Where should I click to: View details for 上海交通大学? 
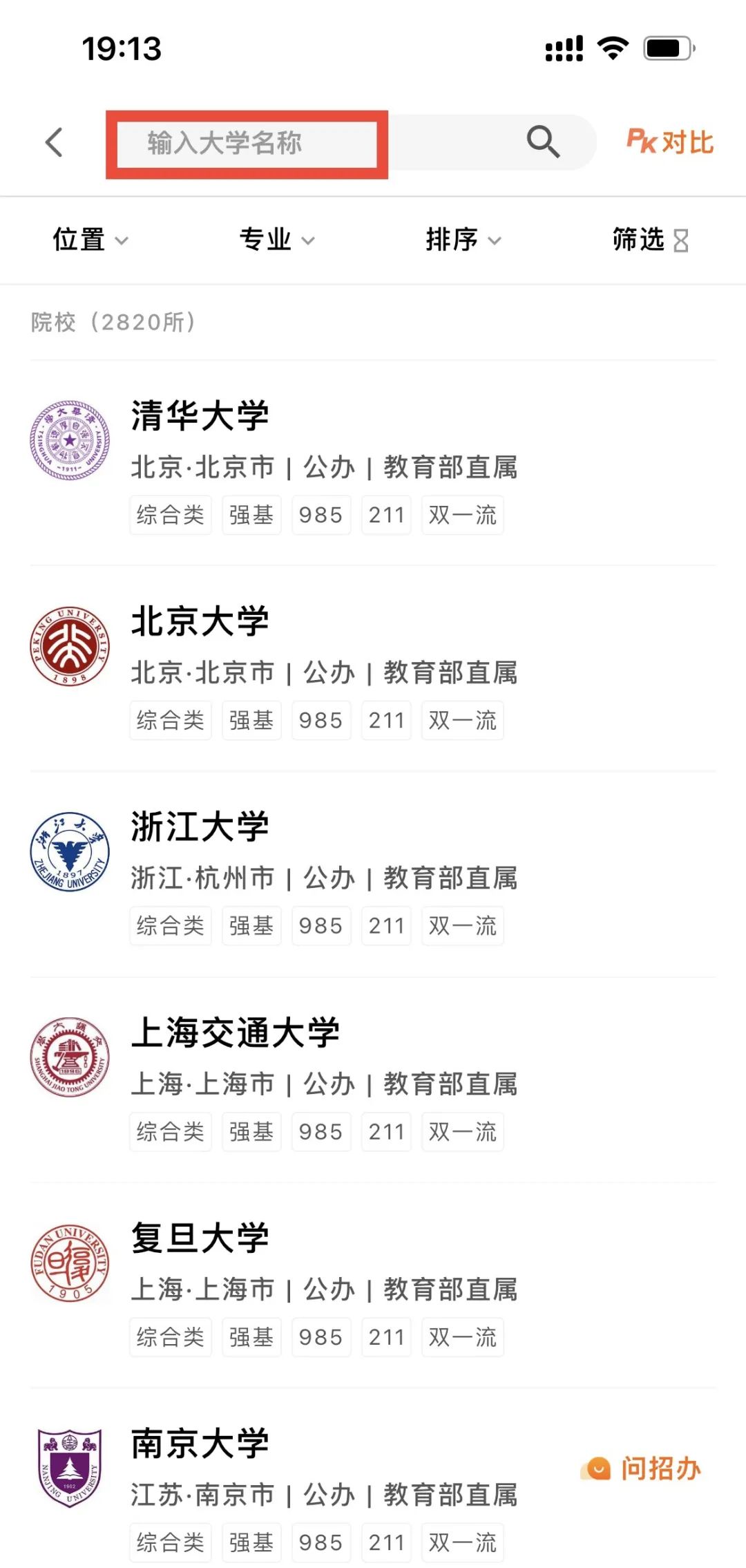(235, 1032)
